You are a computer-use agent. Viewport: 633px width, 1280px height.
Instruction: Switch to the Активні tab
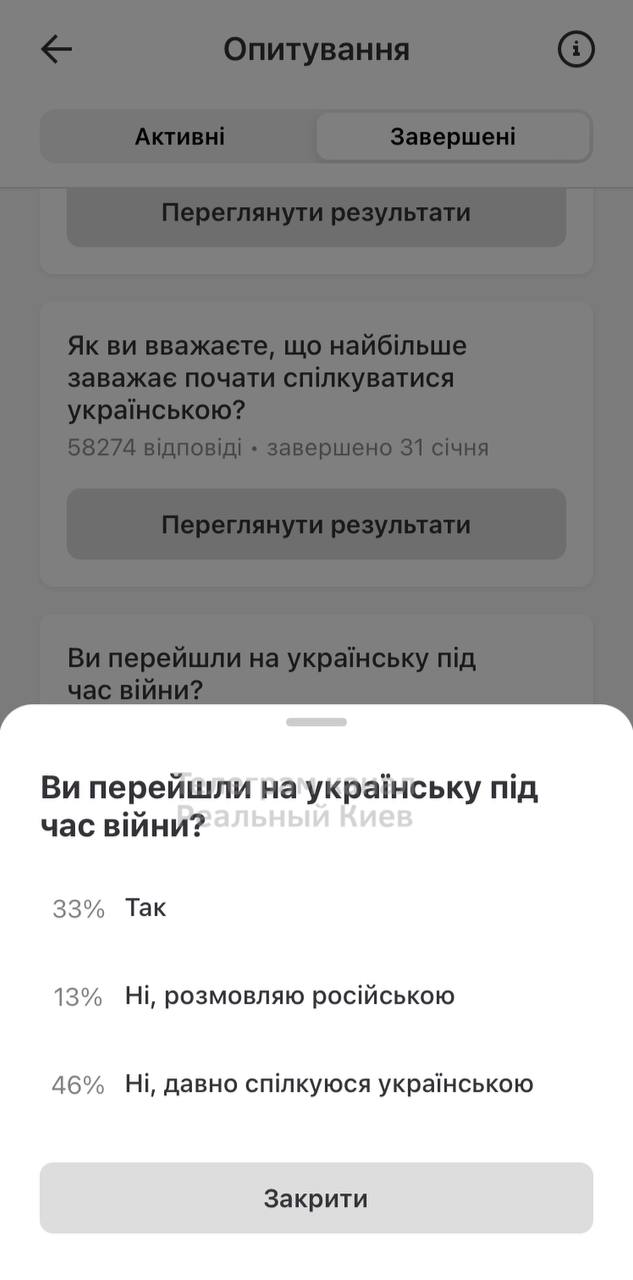tap(180, 136)
